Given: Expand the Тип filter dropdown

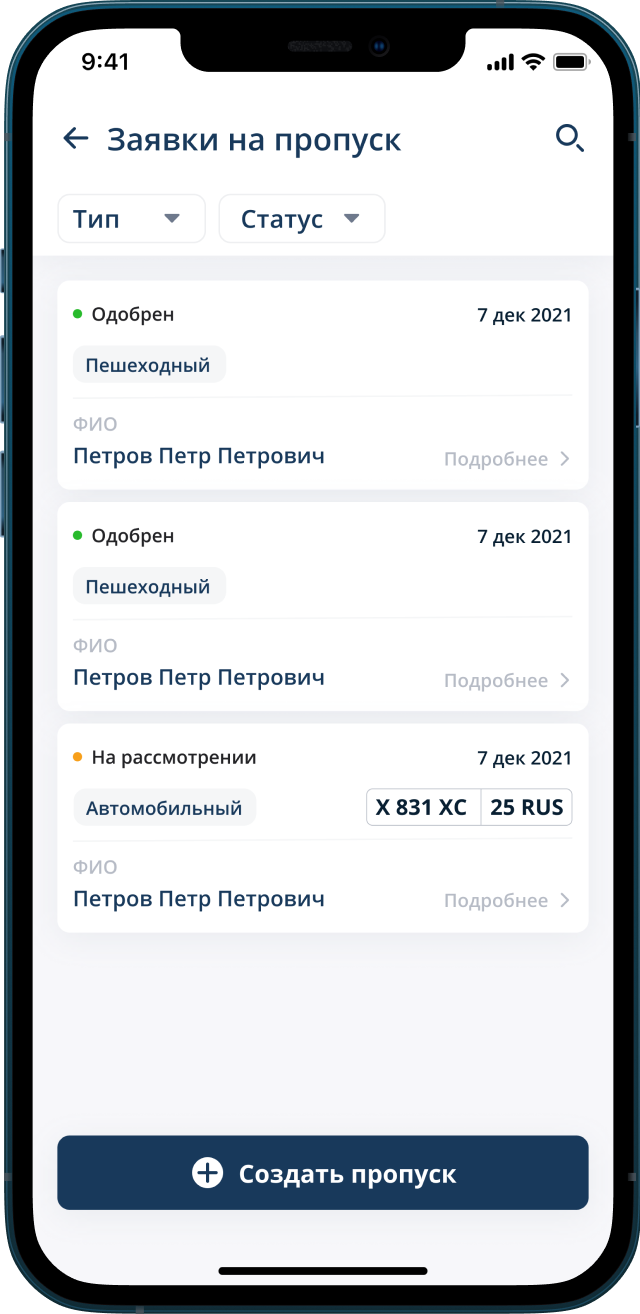Looking at the screenshot, I should coord(131,219).
